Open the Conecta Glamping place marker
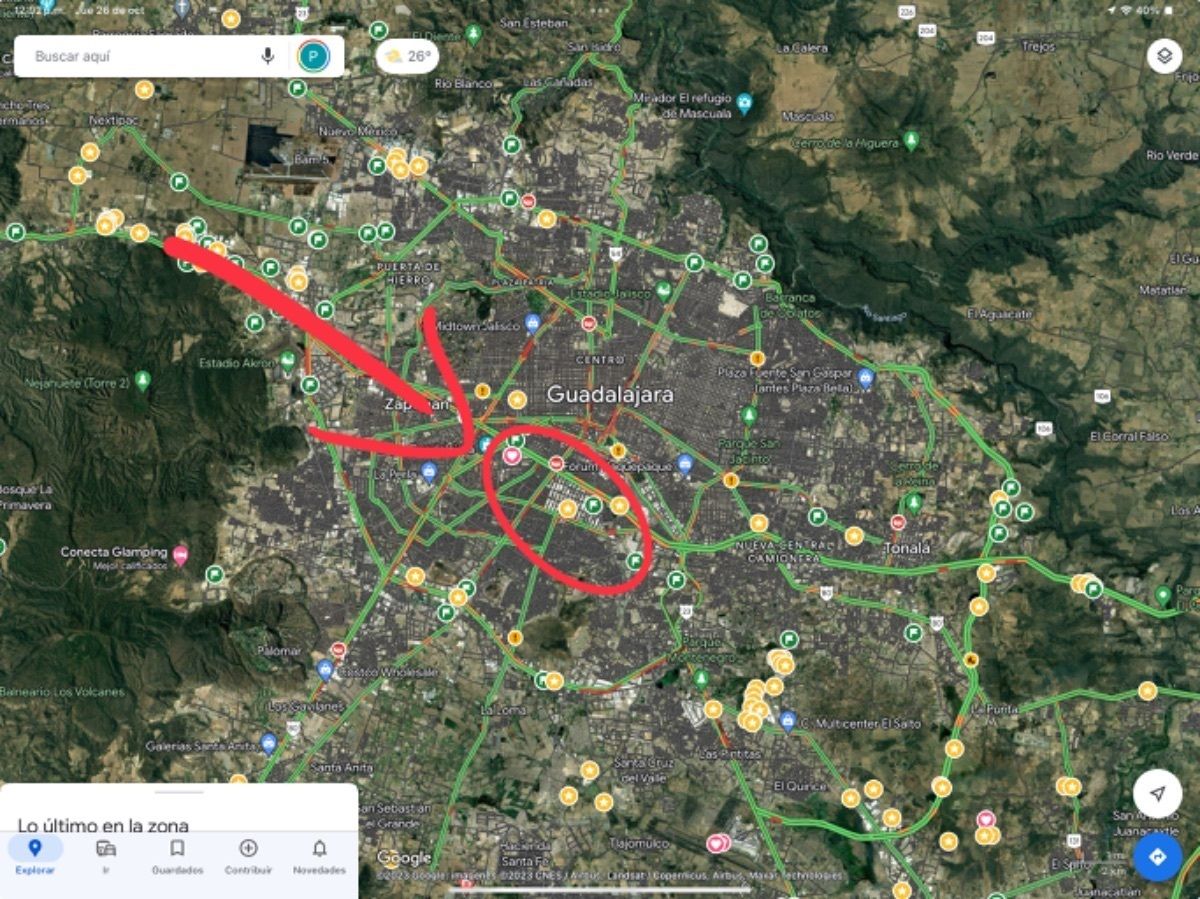This screenshot has width=1200, height=899. click(x=181, y=554)
